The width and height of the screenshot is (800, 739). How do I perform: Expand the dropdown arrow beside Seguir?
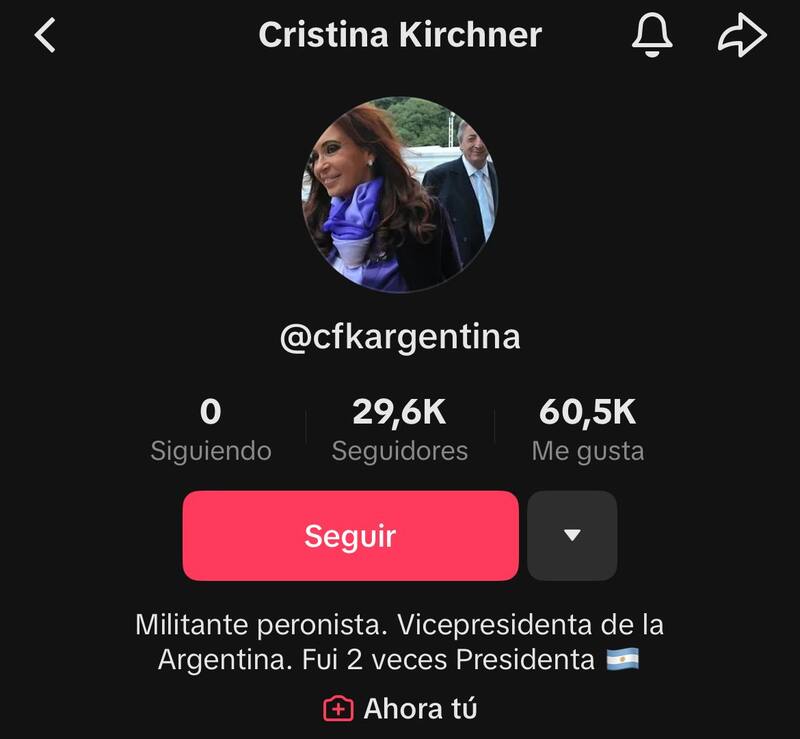pyautogui.click(x=572, y=535)
